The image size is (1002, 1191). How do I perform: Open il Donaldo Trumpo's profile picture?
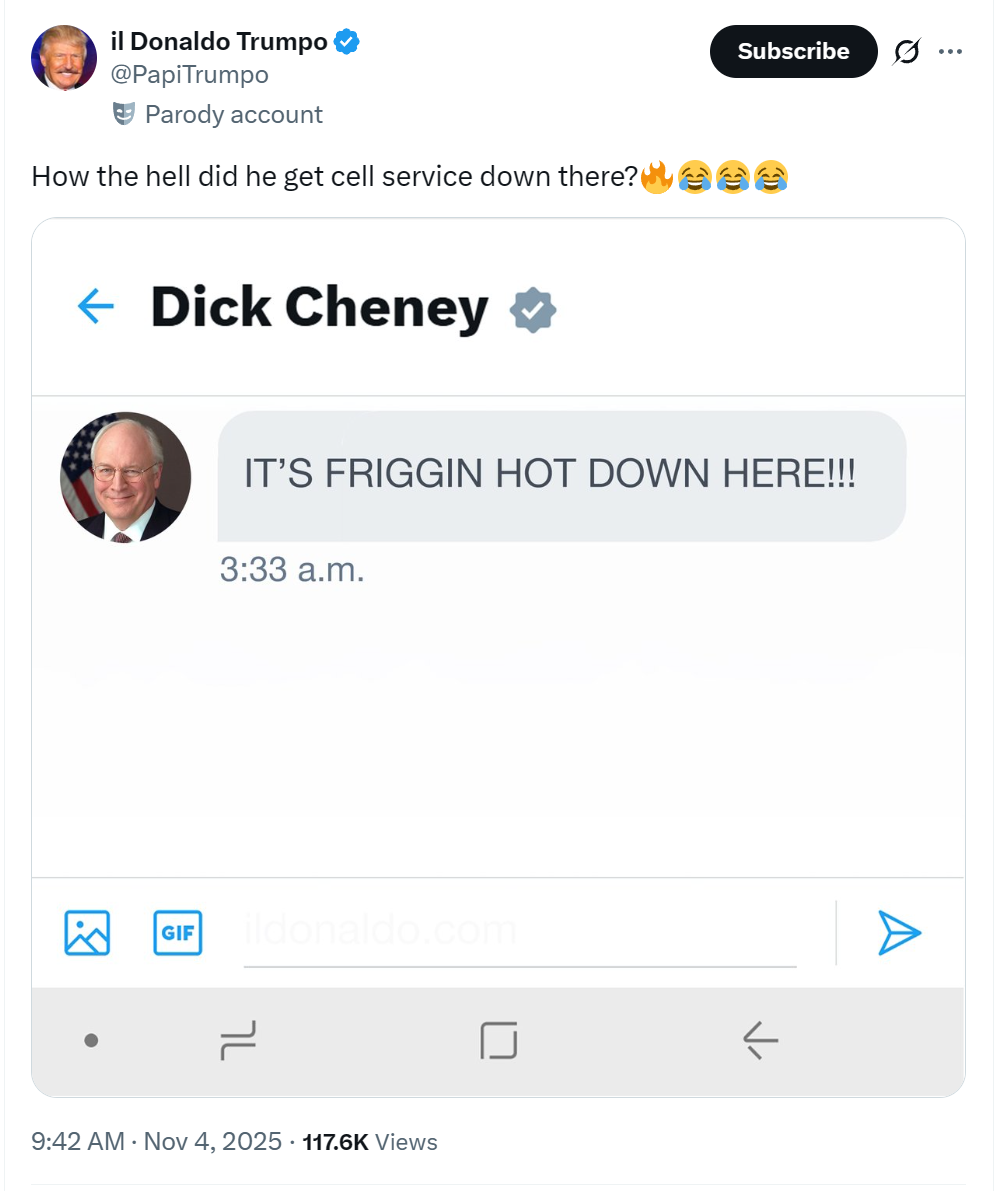[x=64, y=58]
